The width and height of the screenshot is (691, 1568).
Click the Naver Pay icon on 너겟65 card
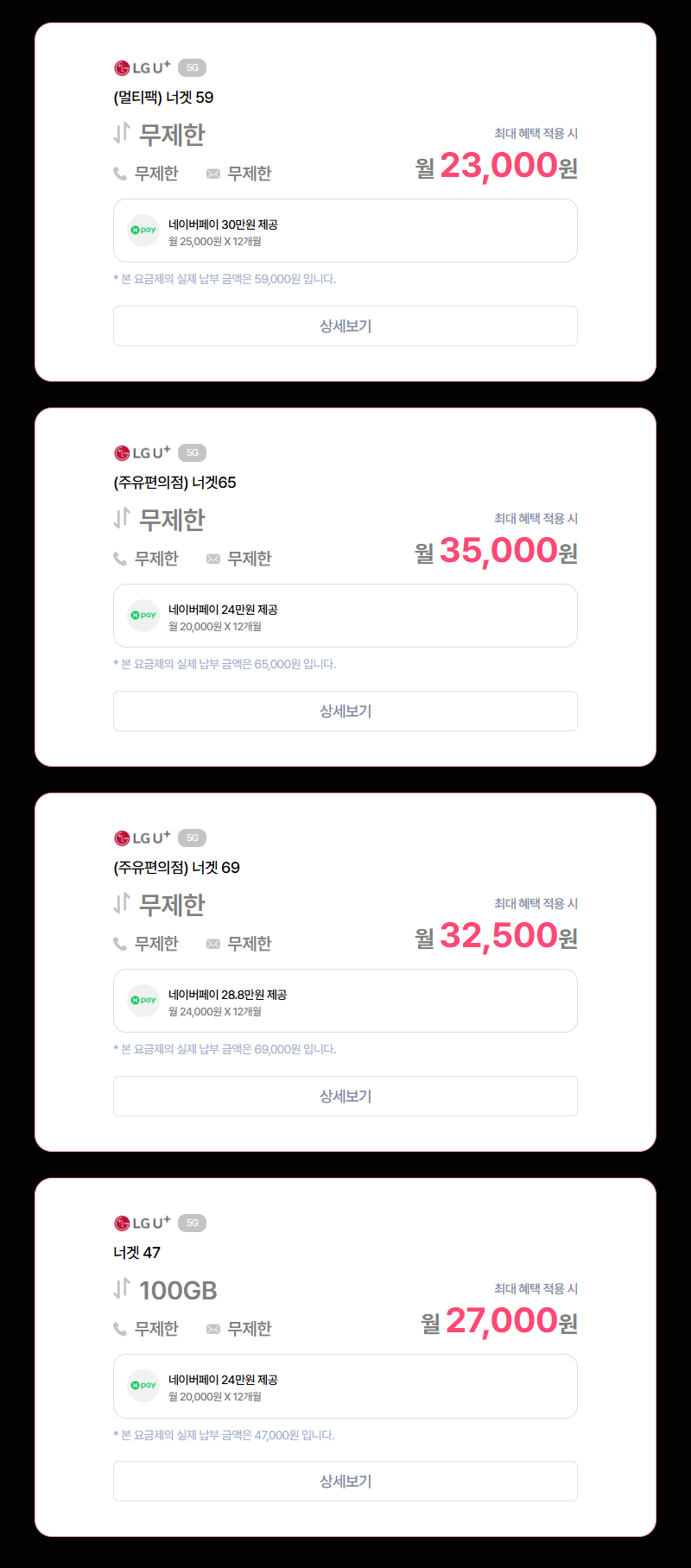(x=143, y=616)
